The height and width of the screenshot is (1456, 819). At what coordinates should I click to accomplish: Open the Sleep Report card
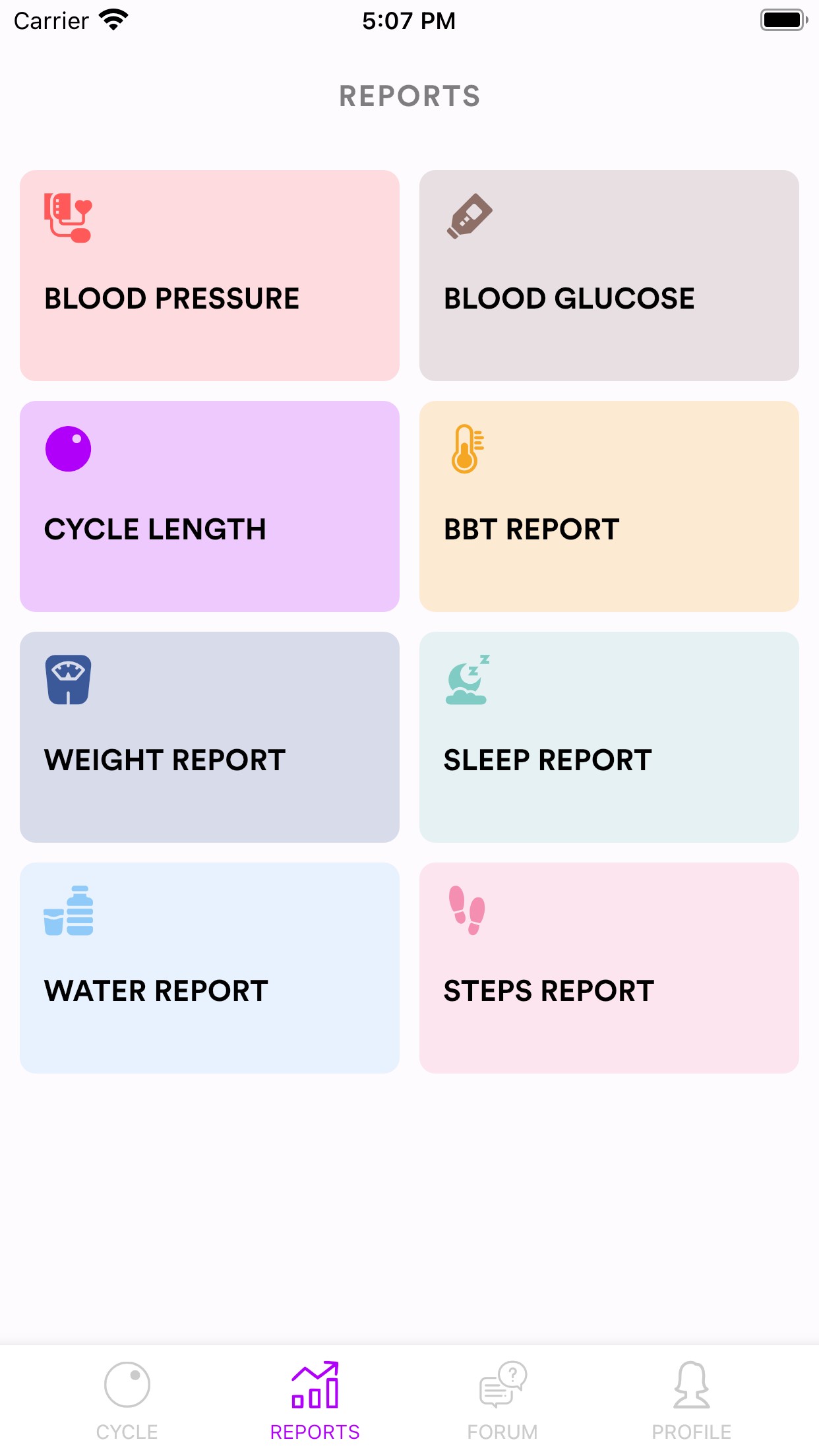click(609, 737)
